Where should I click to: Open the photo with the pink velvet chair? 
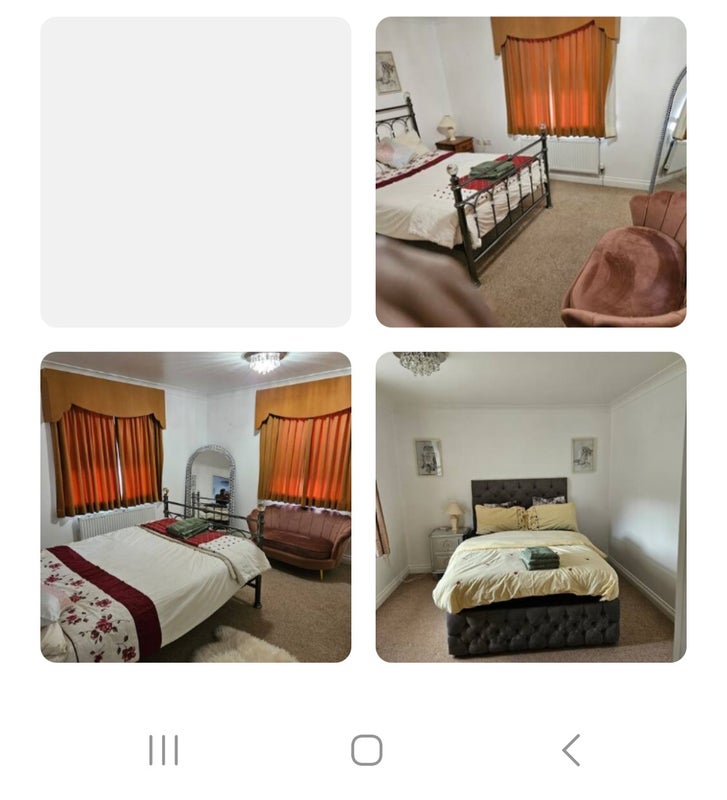pyautogui.click(x=530, y=171)
